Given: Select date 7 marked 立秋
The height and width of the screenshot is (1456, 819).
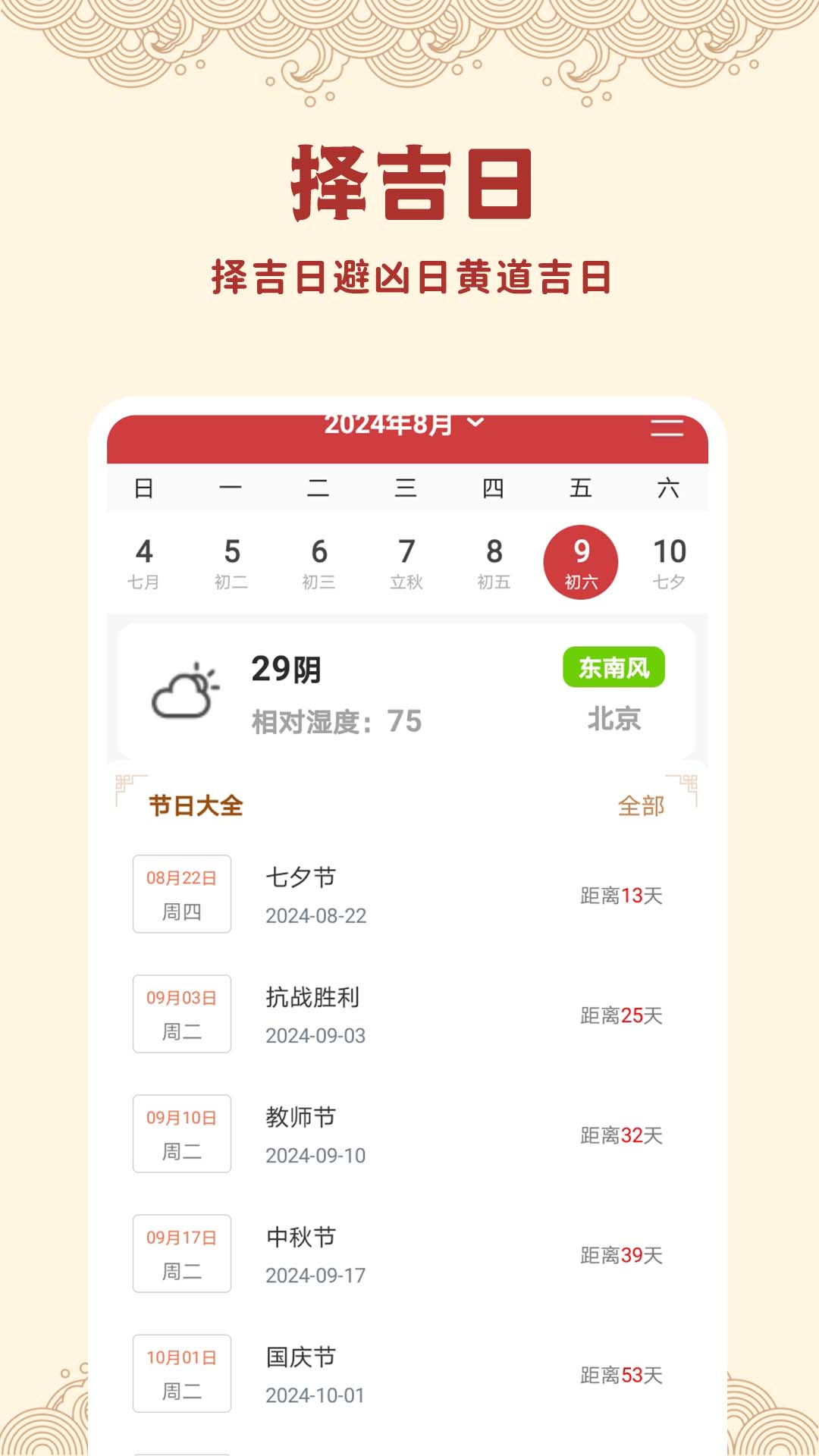Looking at the screenshot, I should coord(406,560).
